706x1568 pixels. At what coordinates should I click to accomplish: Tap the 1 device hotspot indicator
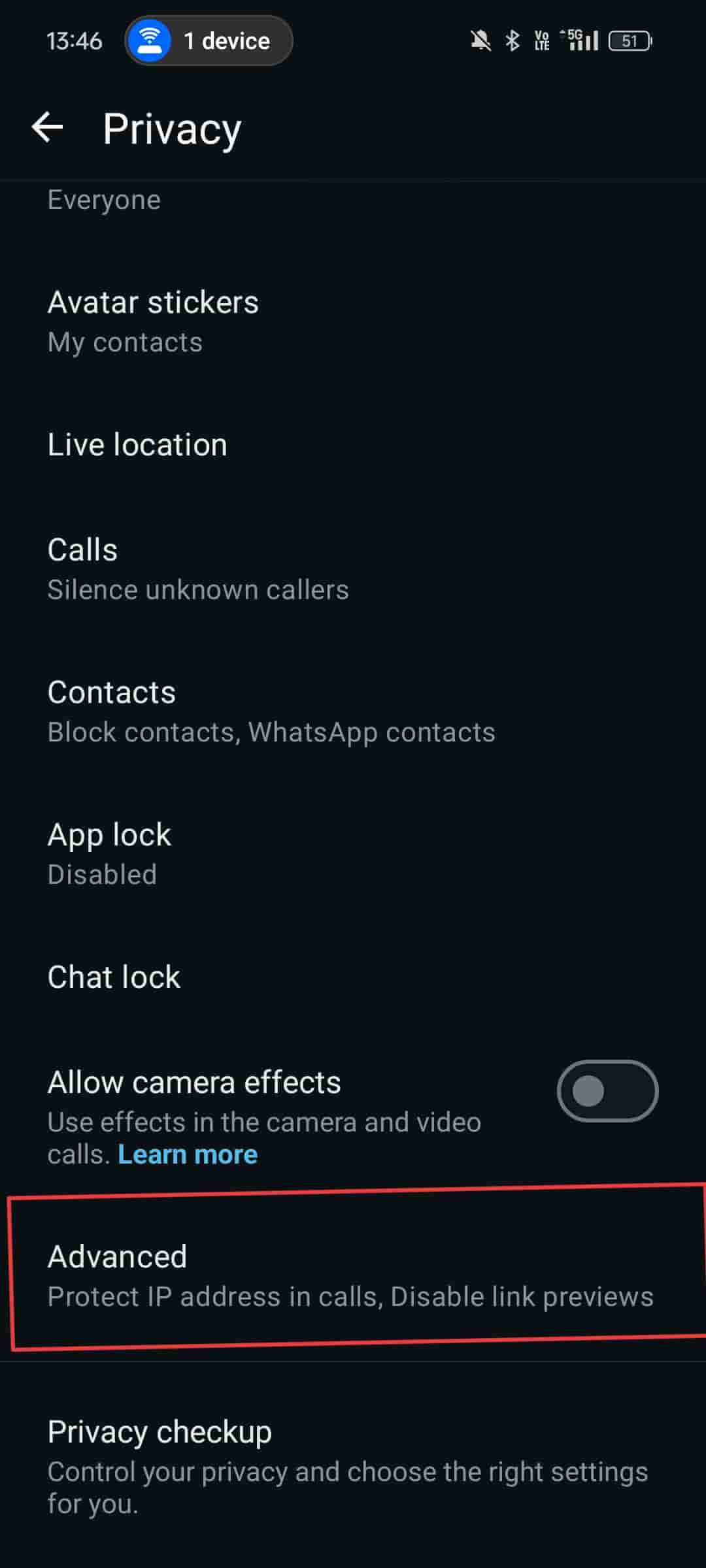[x=209, y=41]
